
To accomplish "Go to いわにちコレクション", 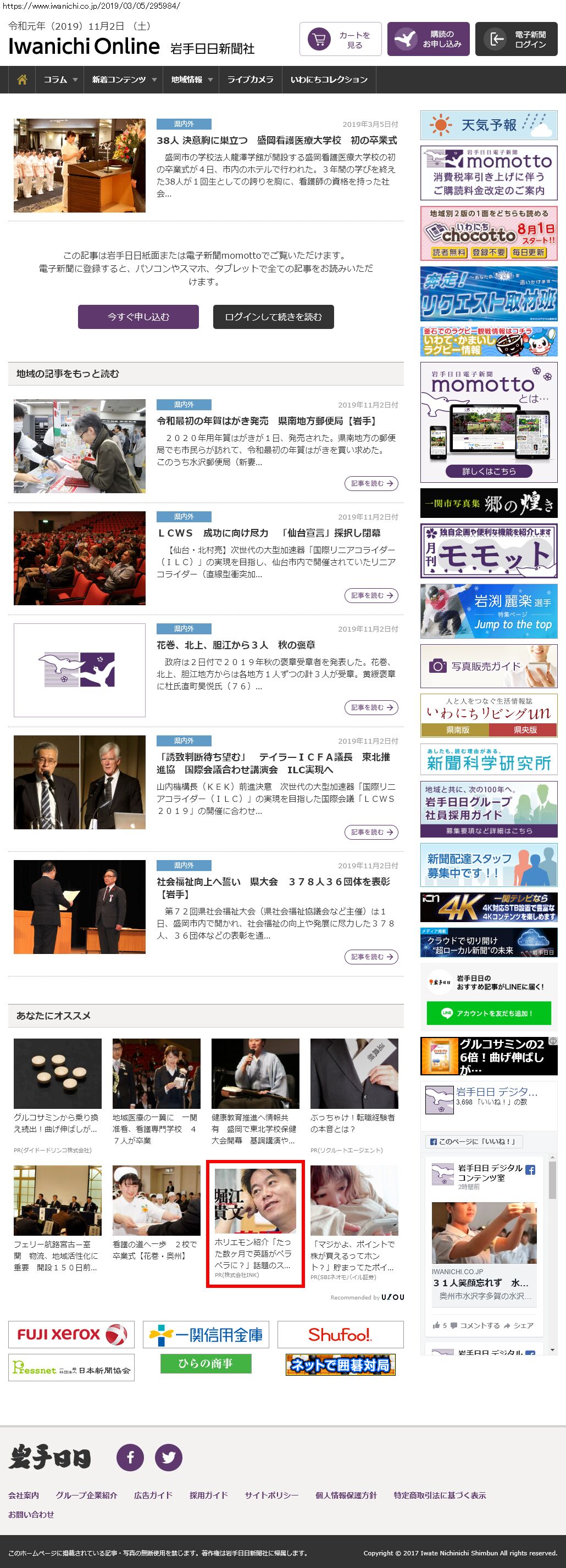I will [329, 80].
